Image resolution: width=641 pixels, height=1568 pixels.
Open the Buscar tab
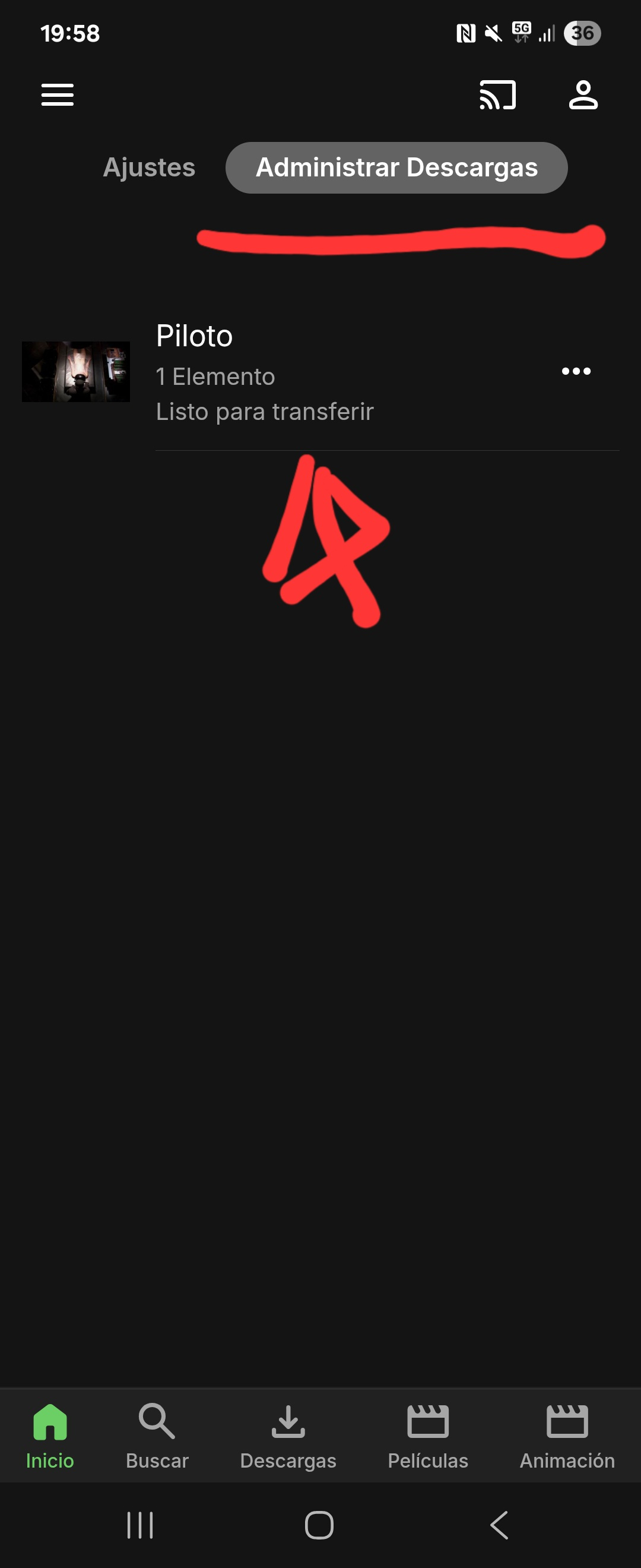click(157, 1436)
